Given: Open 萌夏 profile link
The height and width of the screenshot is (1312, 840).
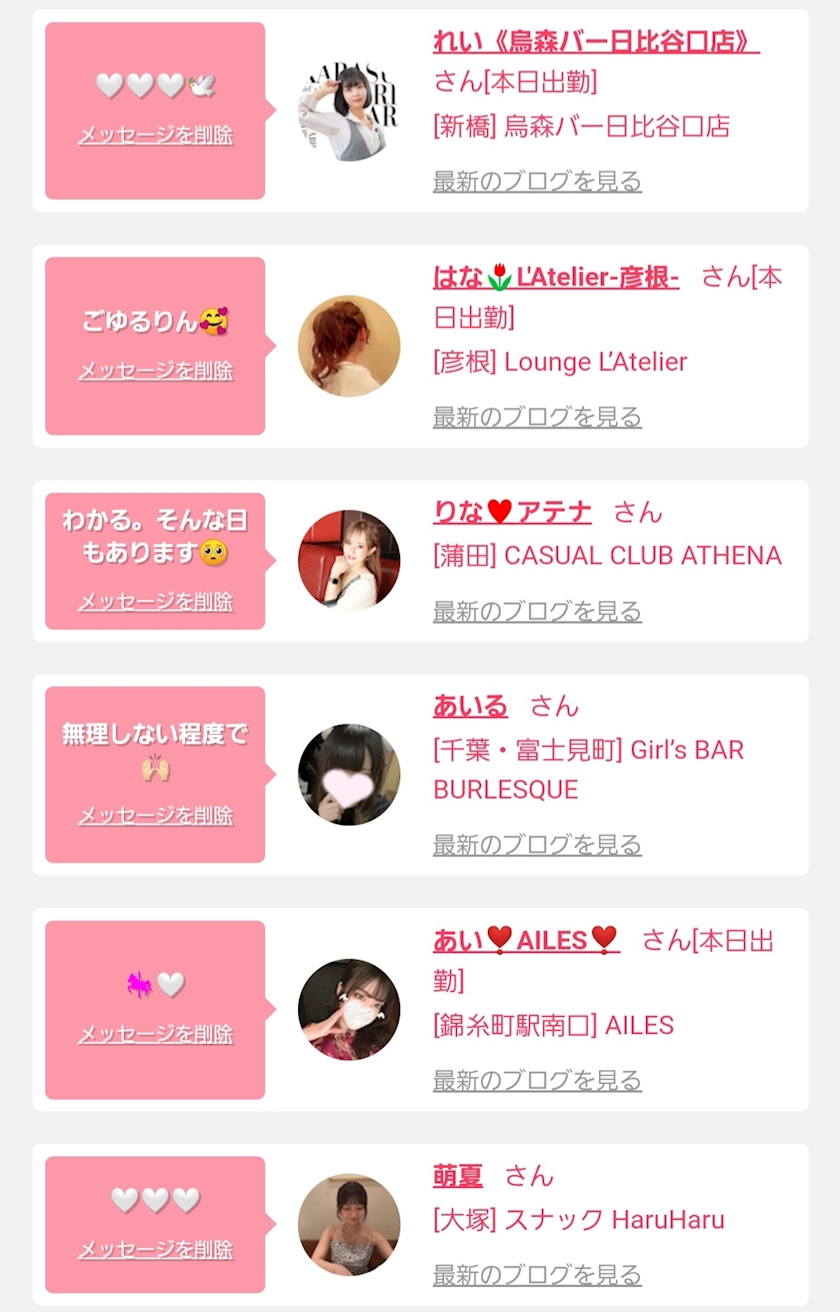Looking at the screenshot, I should coord(458,1176).
